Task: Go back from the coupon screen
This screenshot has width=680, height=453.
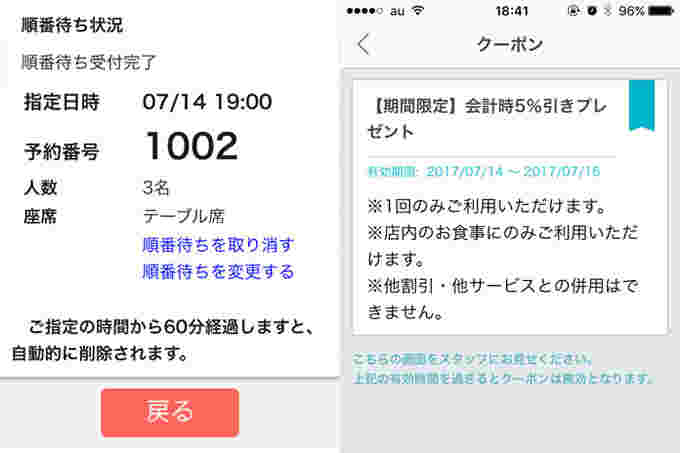Action: 363,44
